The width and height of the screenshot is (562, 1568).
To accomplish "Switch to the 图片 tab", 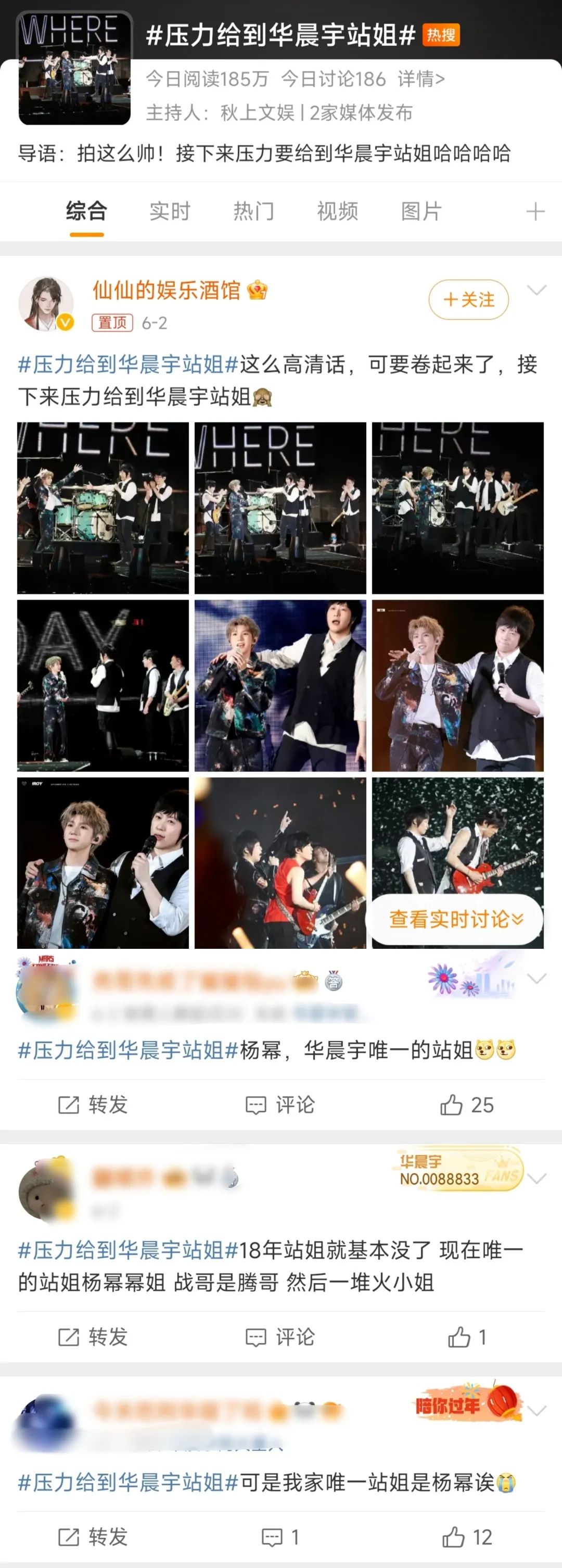I will click(421, 211).
